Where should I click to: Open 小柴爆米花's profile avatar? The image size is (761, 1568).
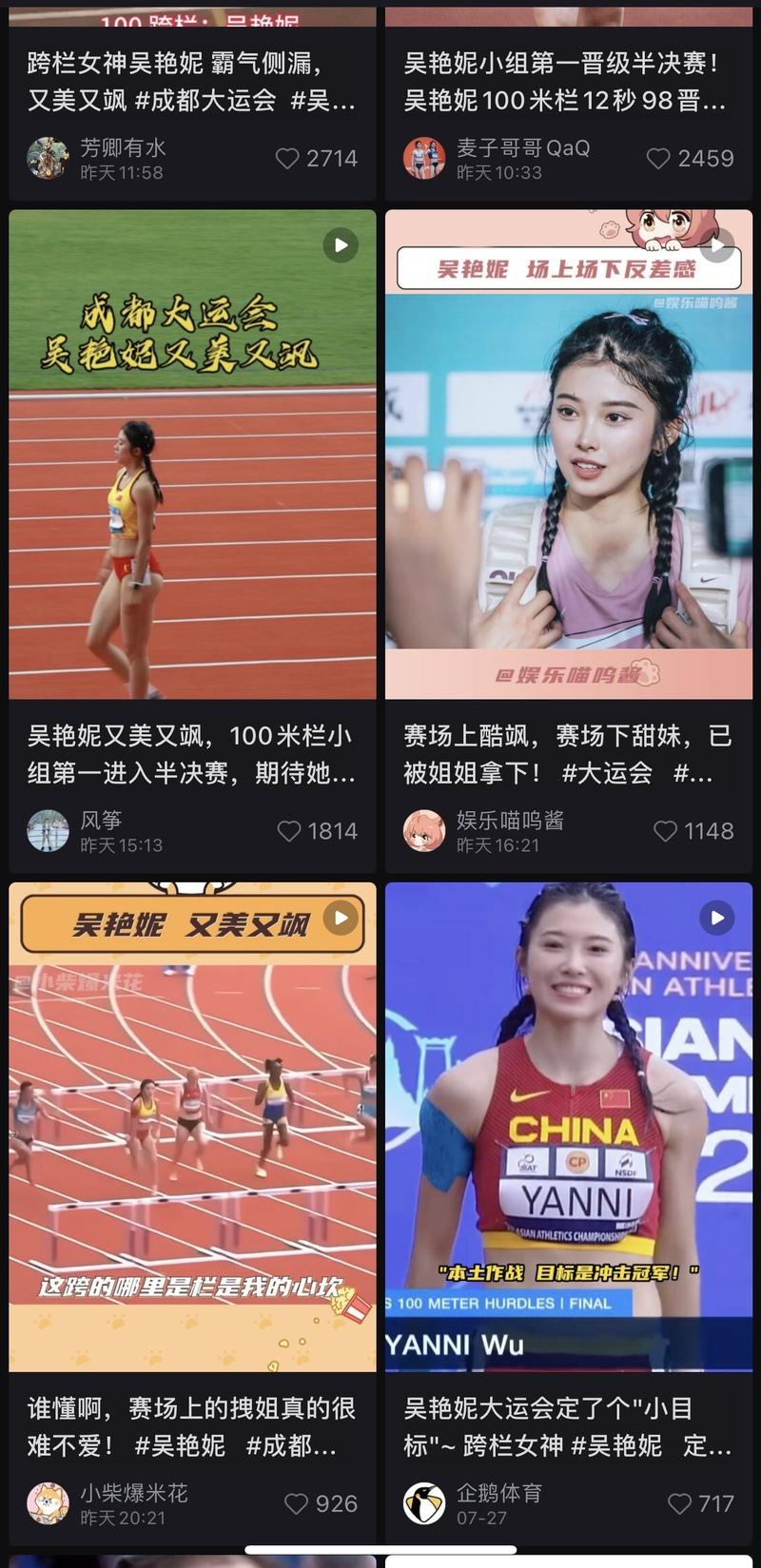coord(48,1502)
